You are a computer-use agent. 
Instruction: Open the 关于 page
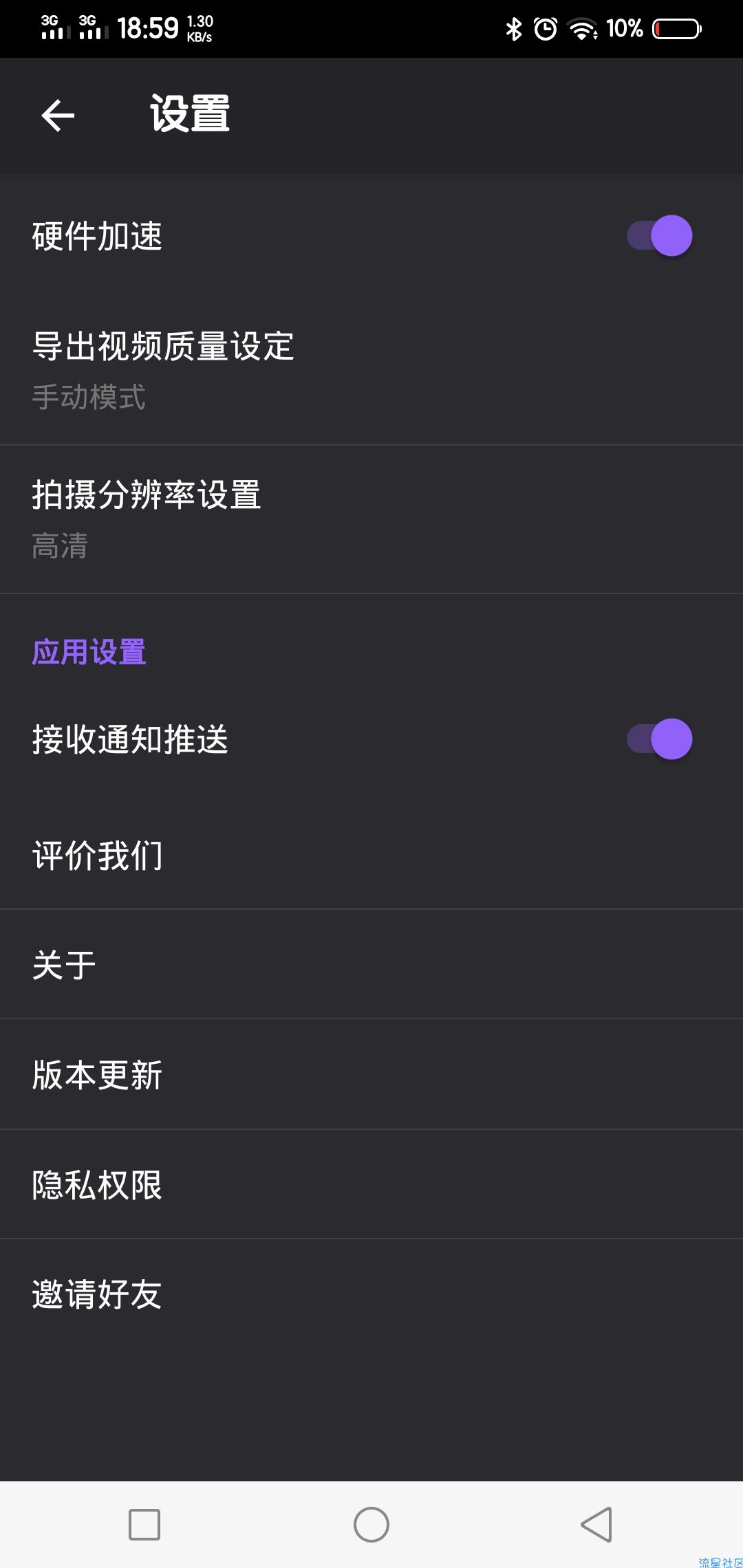371,964
